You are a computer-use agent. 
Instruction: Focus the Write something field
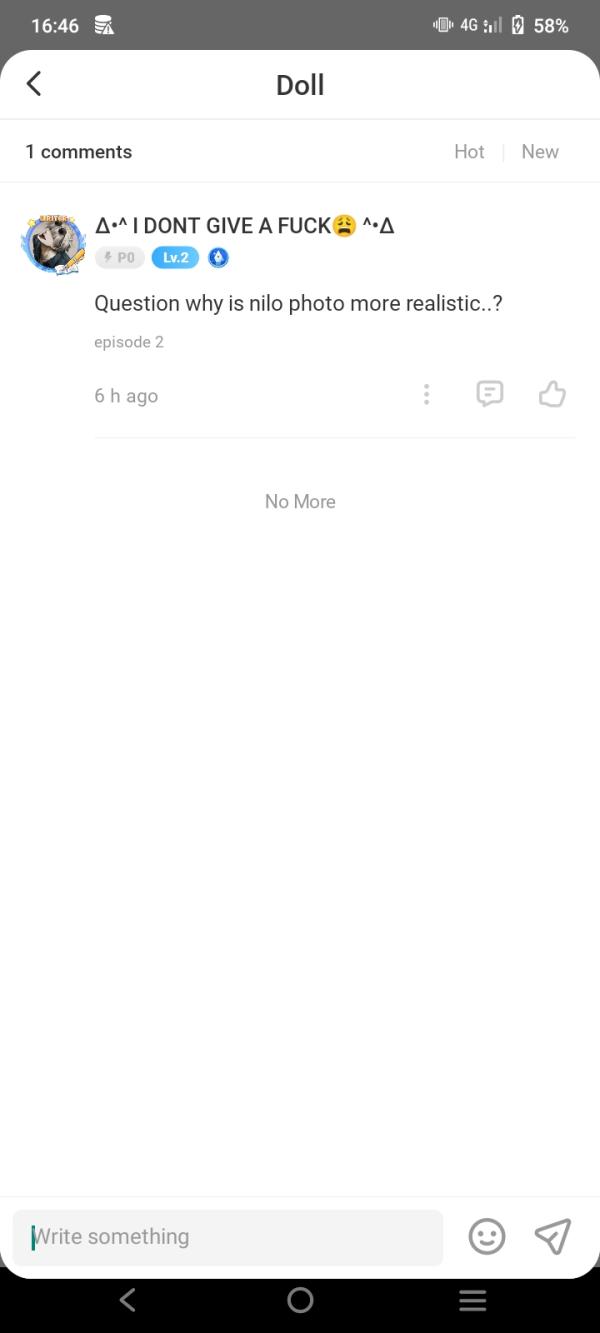[x=228, y=1237]
